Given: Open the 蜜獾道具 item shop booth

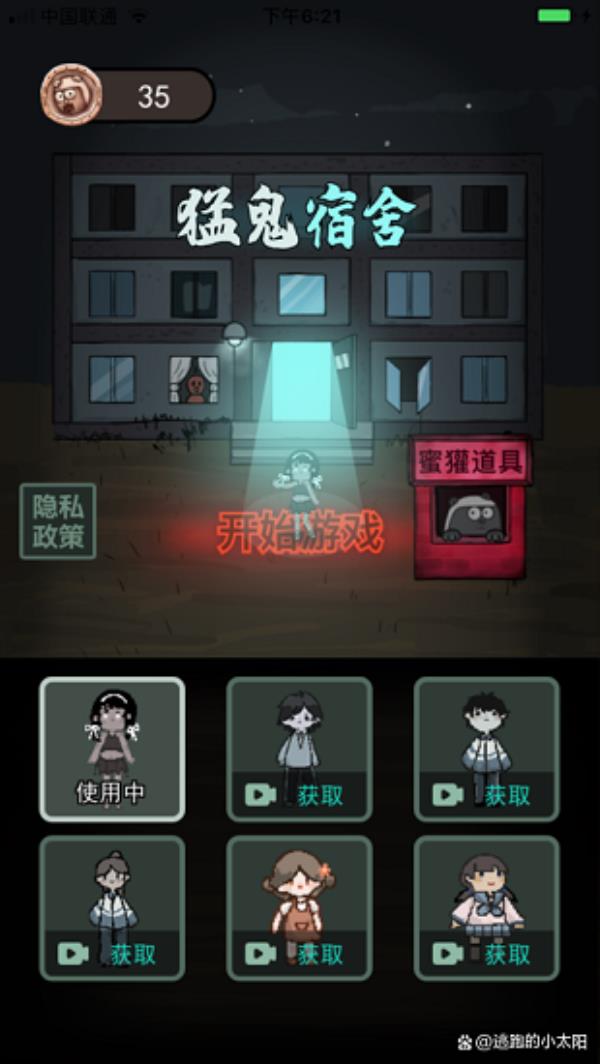Looking at the screenshot, I should click(x=469, y=507).
